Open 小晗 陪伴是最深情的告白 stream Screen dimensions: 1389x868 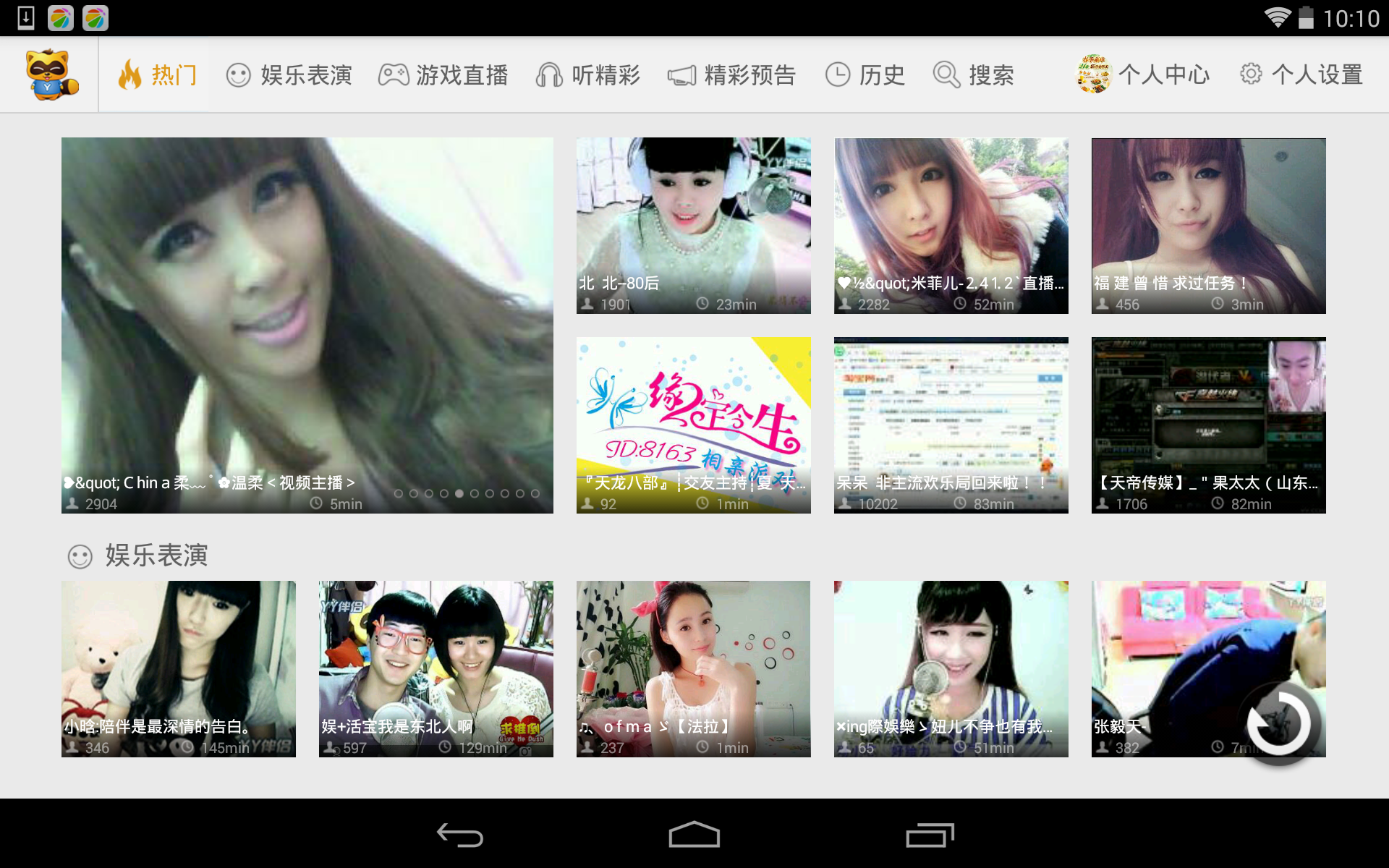tap(178, 668)
